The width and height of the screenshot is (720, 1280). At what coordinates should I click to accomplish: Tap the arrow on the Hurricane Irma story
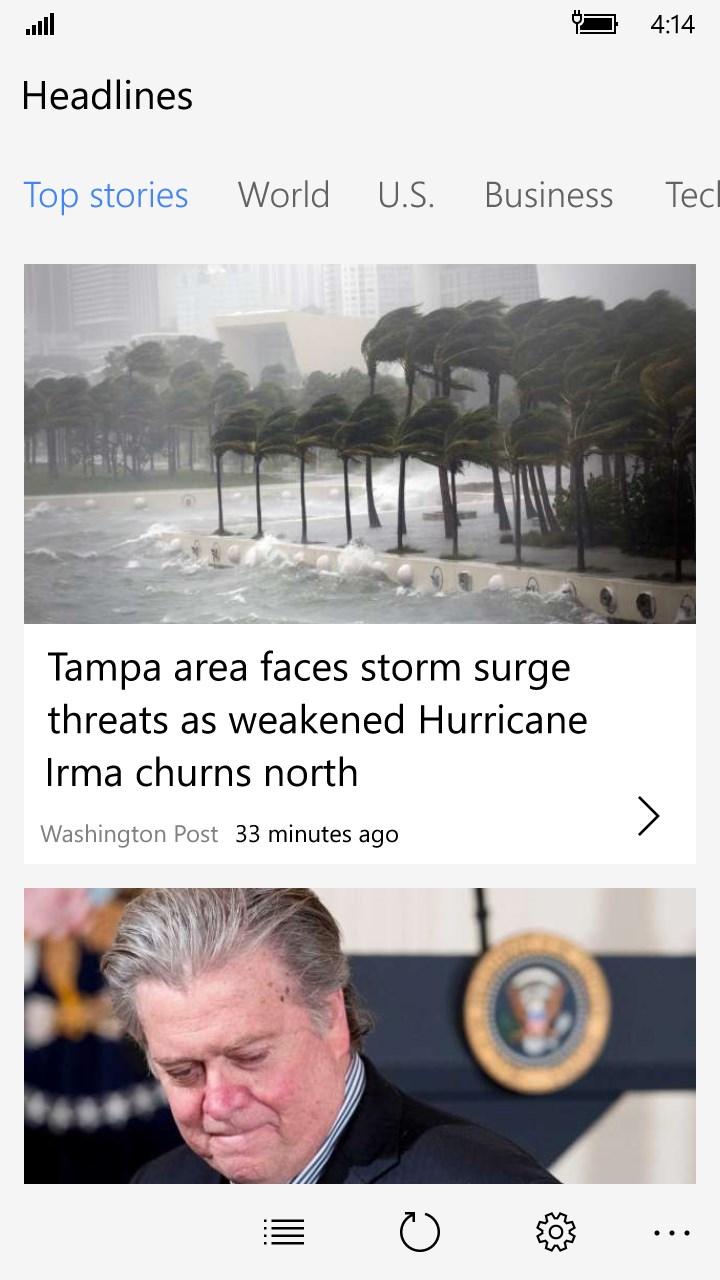649,817
